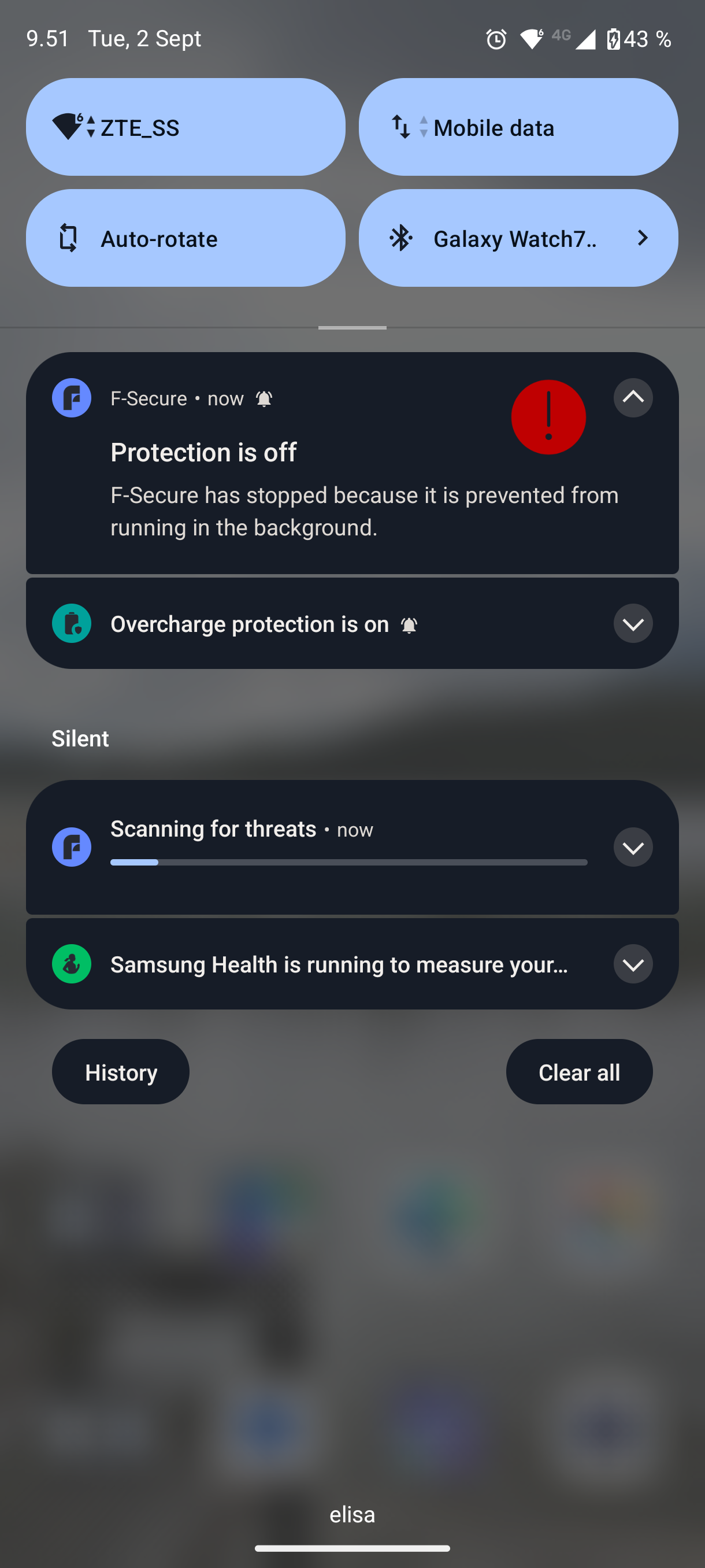Clear all notifications
The height and width of the screenshot is (1568, 705).
579,1072
